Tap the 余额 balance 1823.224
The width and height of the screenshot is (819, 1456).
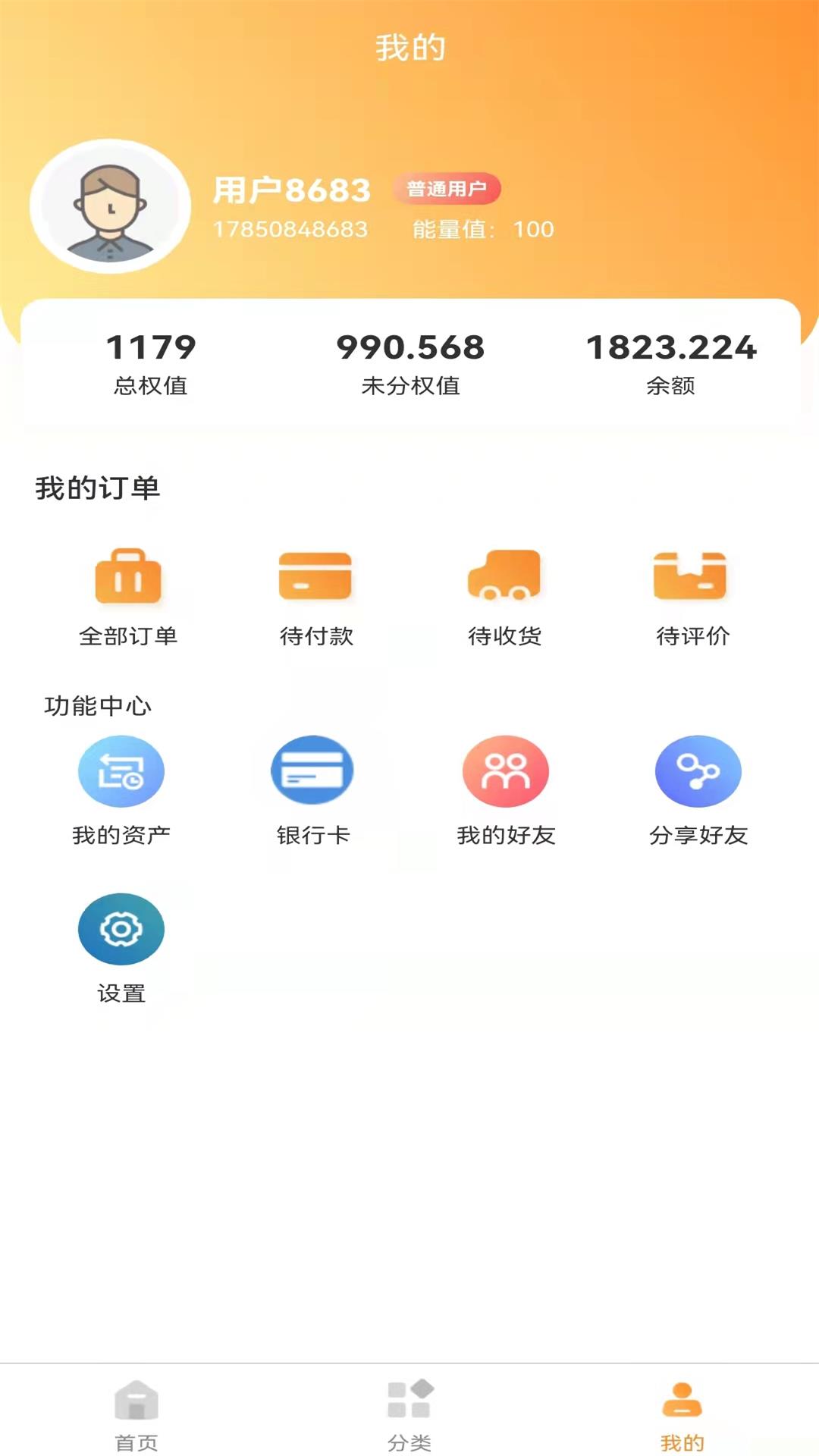point(671,348)
